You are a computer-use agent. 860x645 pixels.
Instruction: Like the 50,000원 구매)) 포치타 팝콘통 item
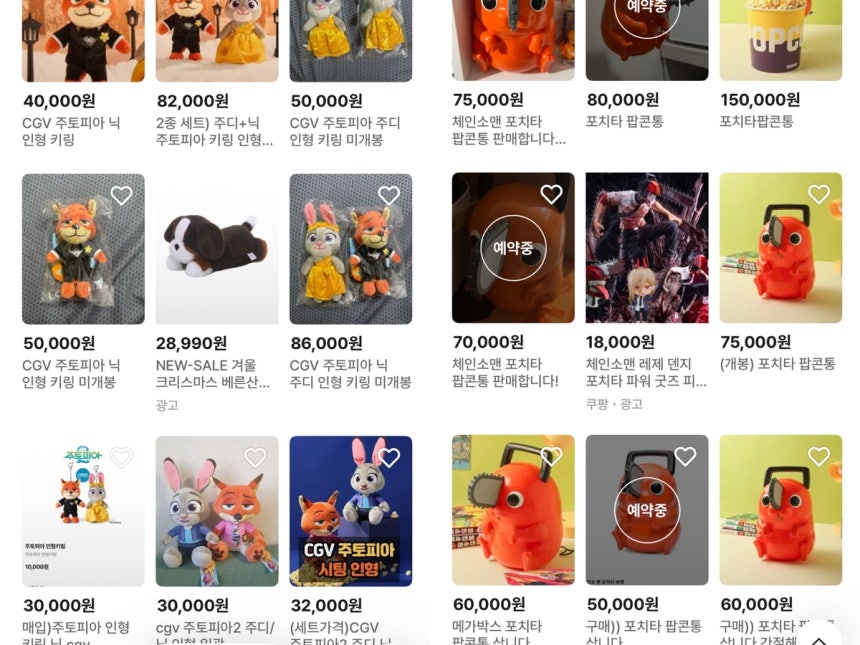tap(685, 457)
